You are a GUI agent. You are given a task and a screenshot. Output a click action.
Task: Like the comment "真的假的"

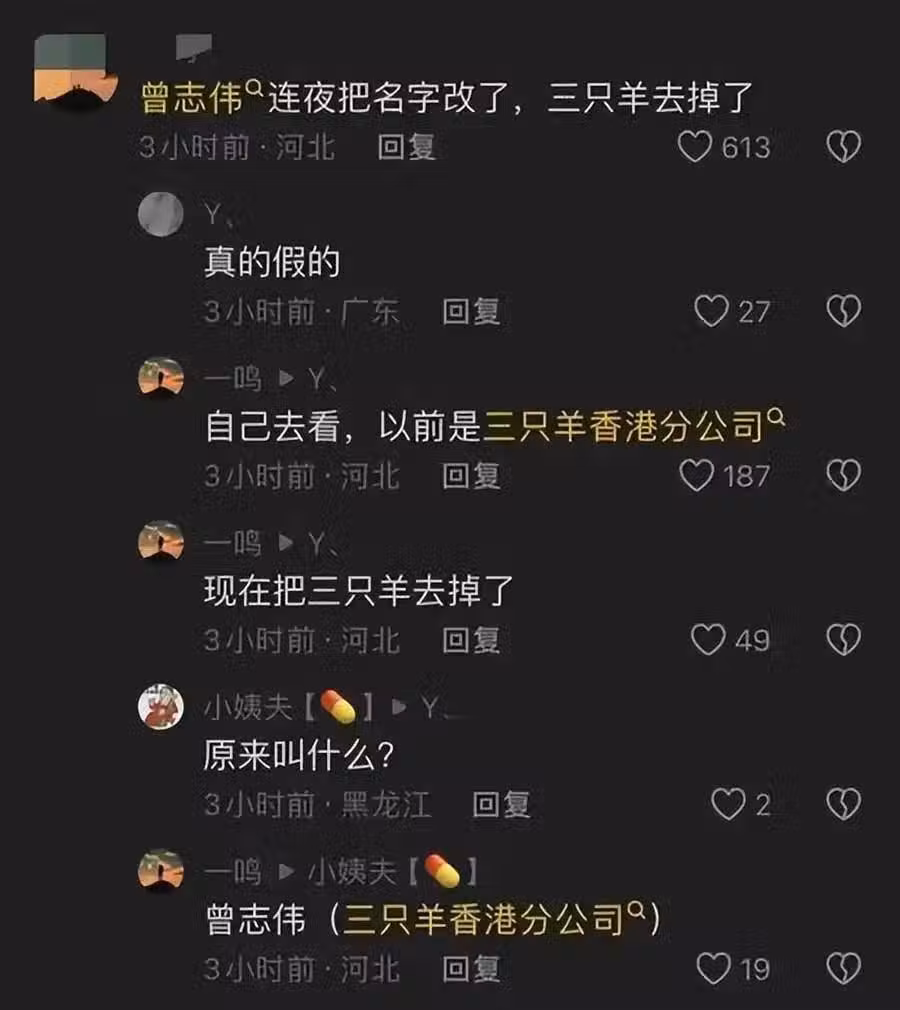point(711,312)
